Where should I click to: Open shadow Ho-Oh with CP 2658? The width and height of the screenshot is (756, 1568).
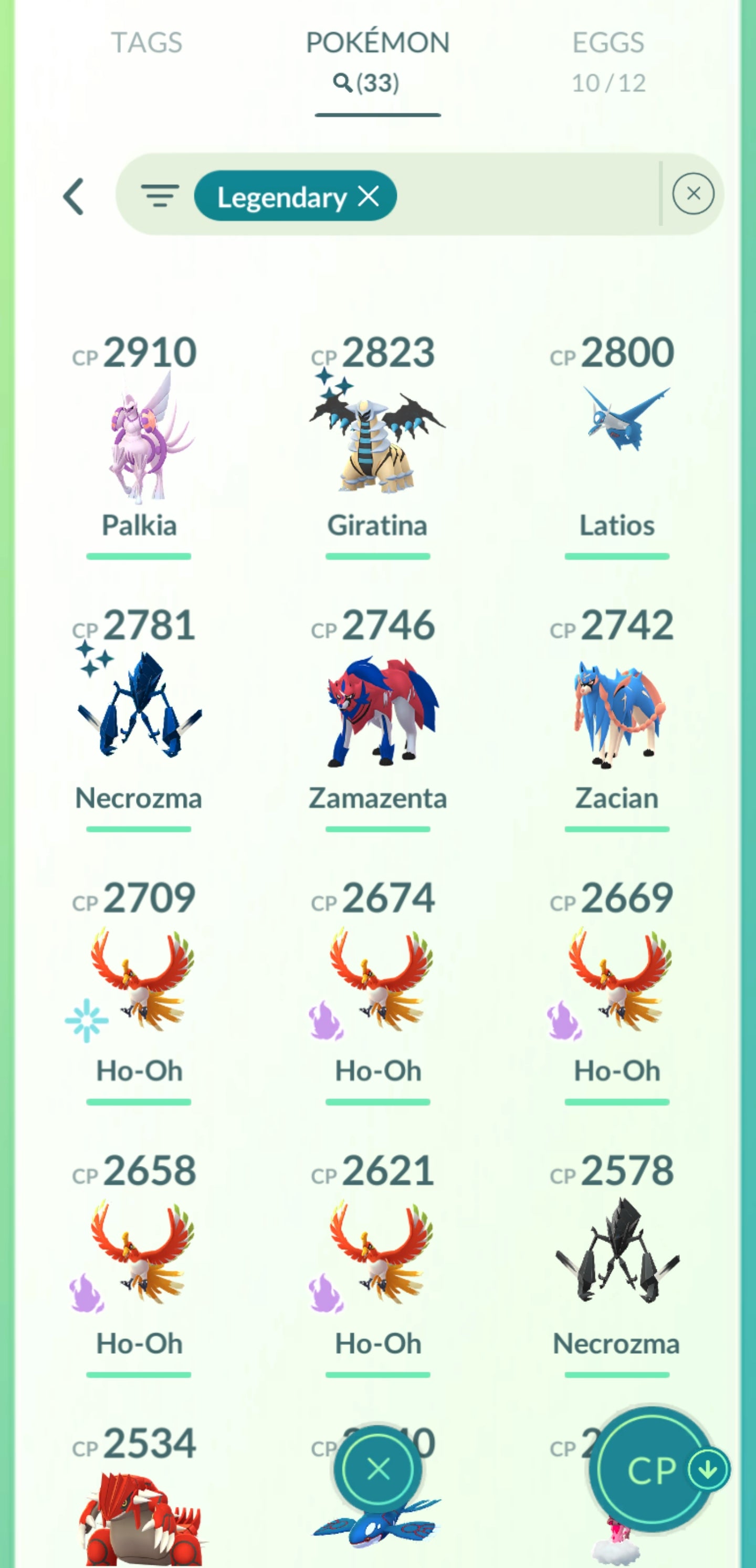[139, 1254]
